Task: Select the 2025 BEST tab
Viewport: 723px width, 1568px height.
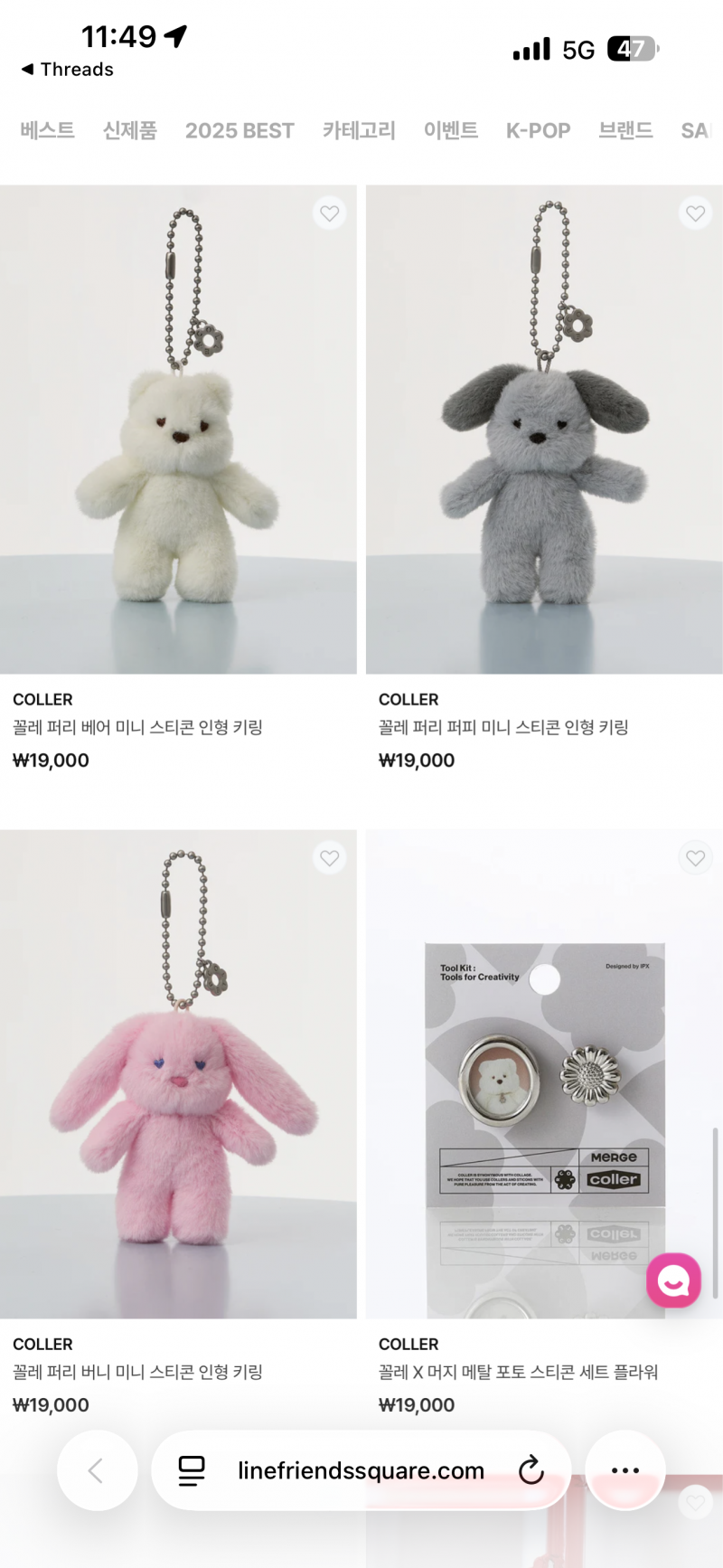Action: pyautogui.click(x=239, y=130)
